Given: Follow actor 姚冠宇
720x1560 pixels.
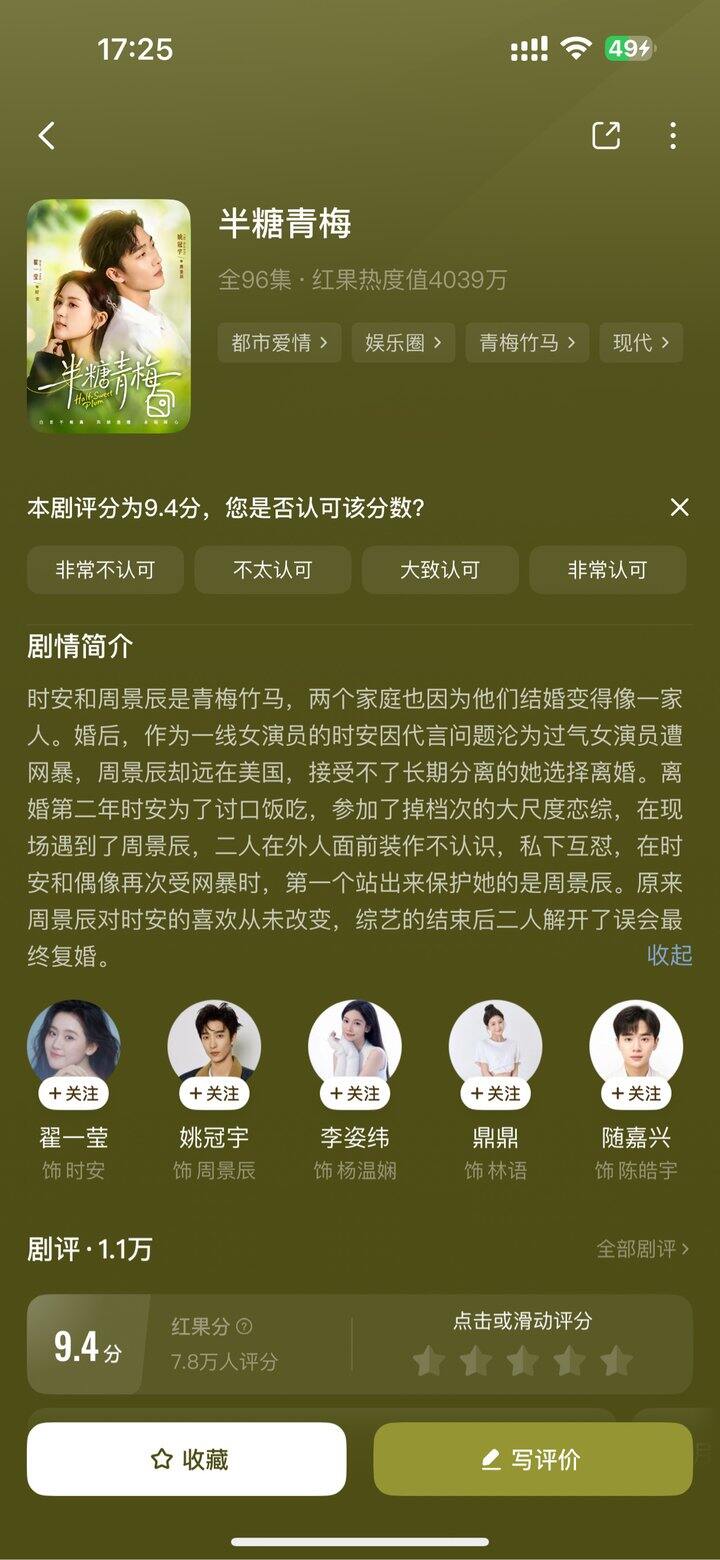Looking at the screenshot, I should click(x=215, y=1094).
